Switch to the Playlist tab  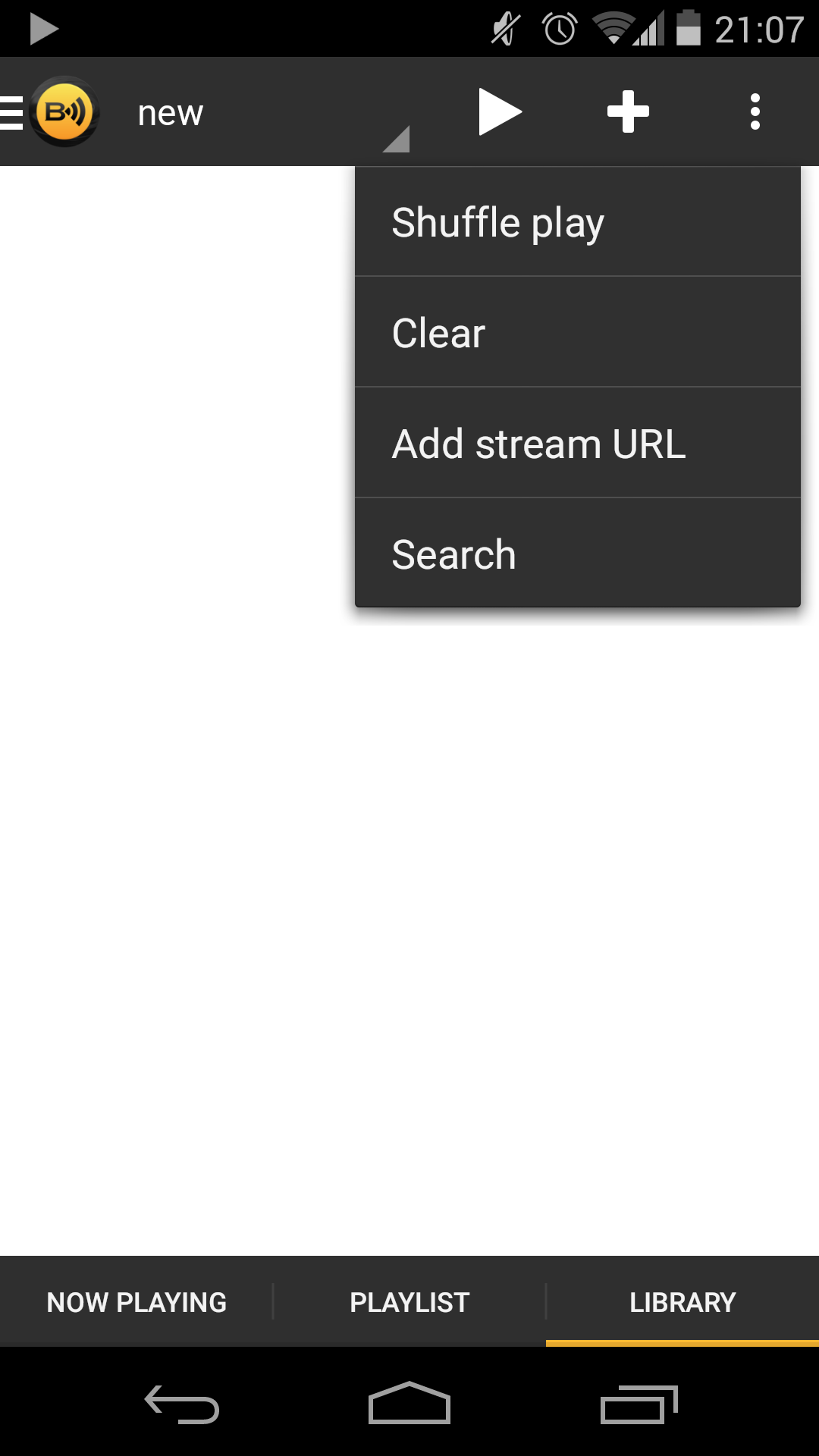tap(409, 1302)
